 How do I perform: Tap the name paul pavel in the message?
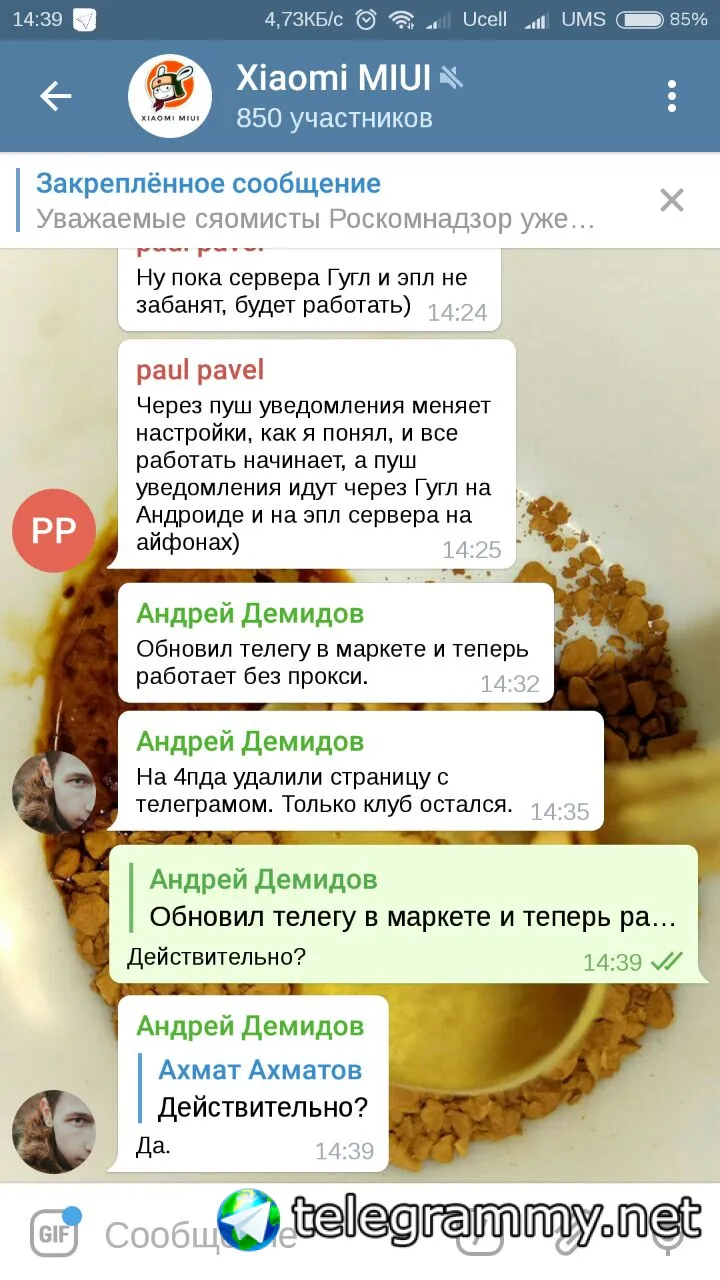point(200,370)
